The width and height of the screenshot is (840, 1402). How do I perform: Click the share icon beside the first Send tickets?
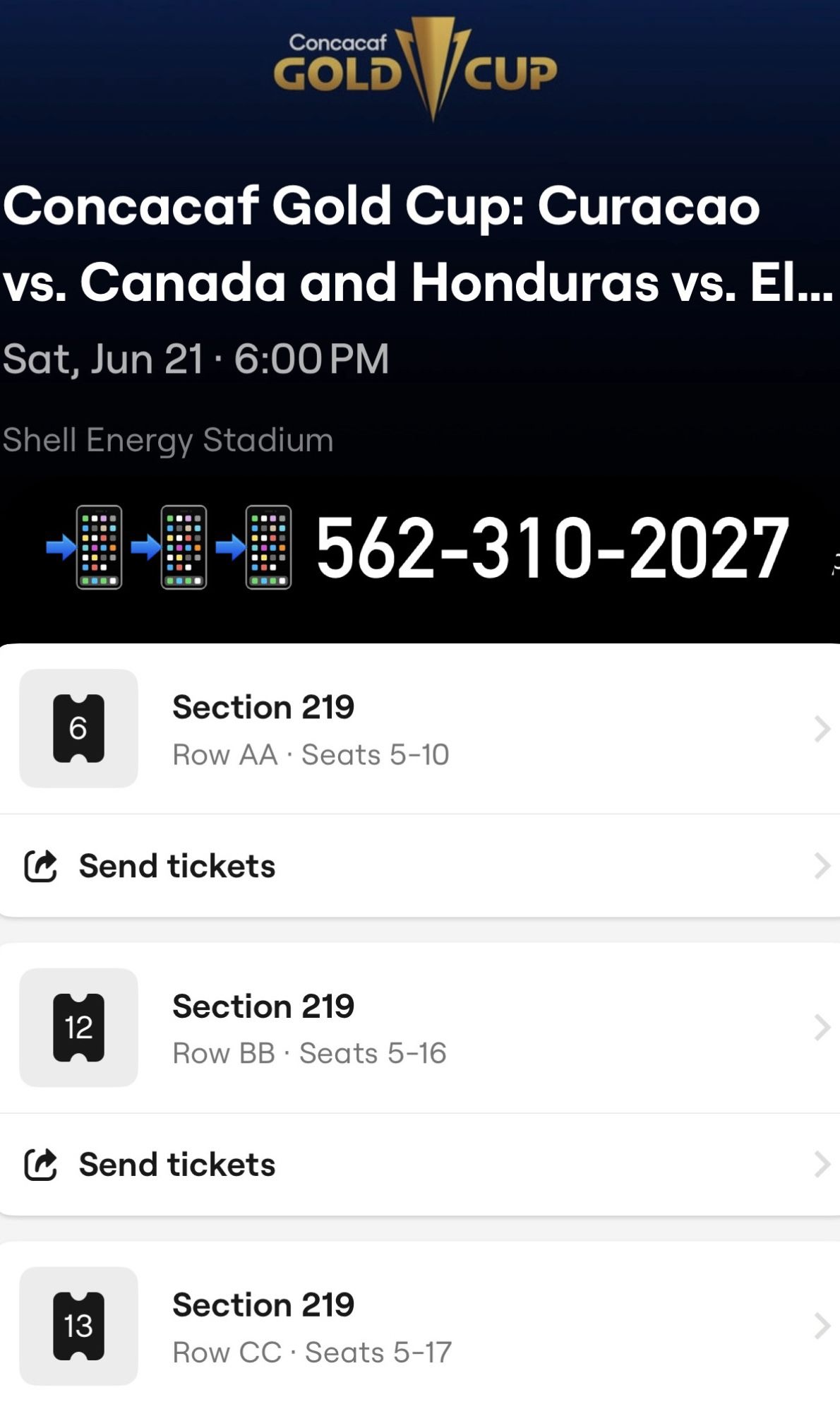tap(42, 865)
